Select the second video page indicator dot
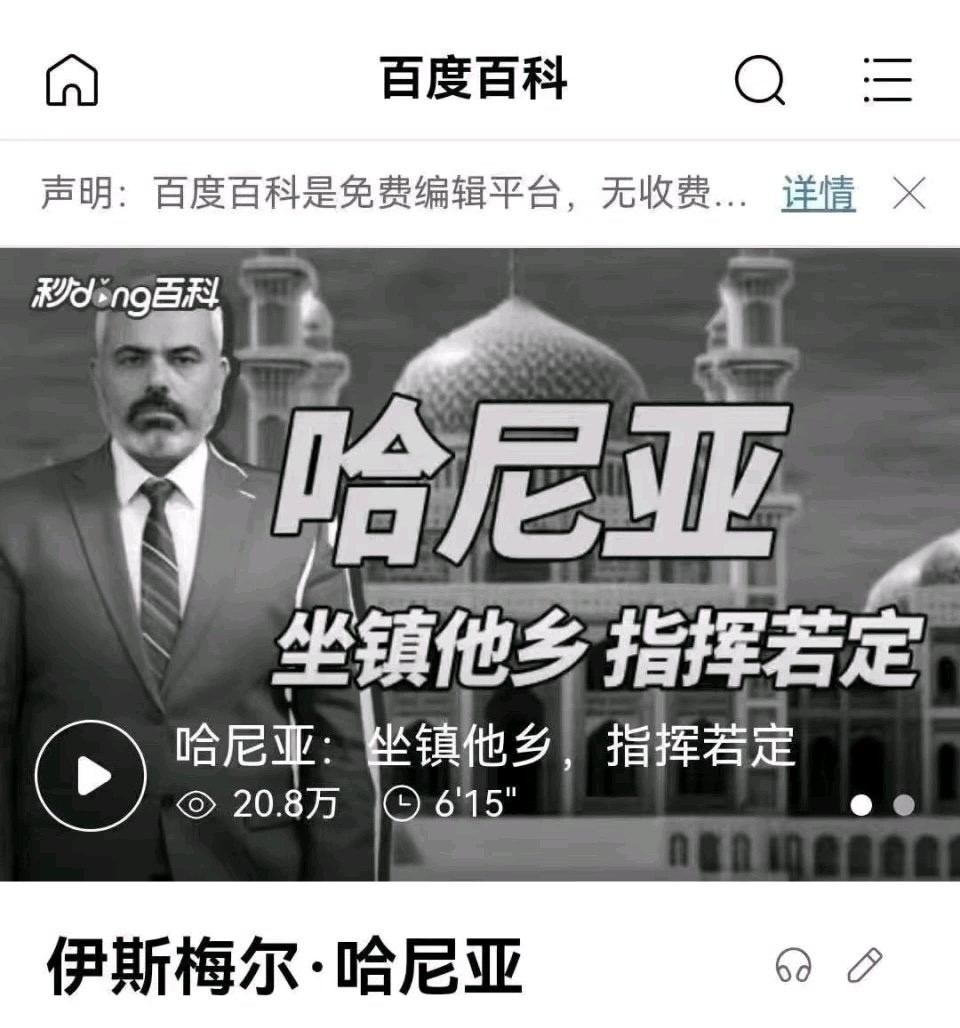The image size is (960, 1028). click(x=903, y=805)
